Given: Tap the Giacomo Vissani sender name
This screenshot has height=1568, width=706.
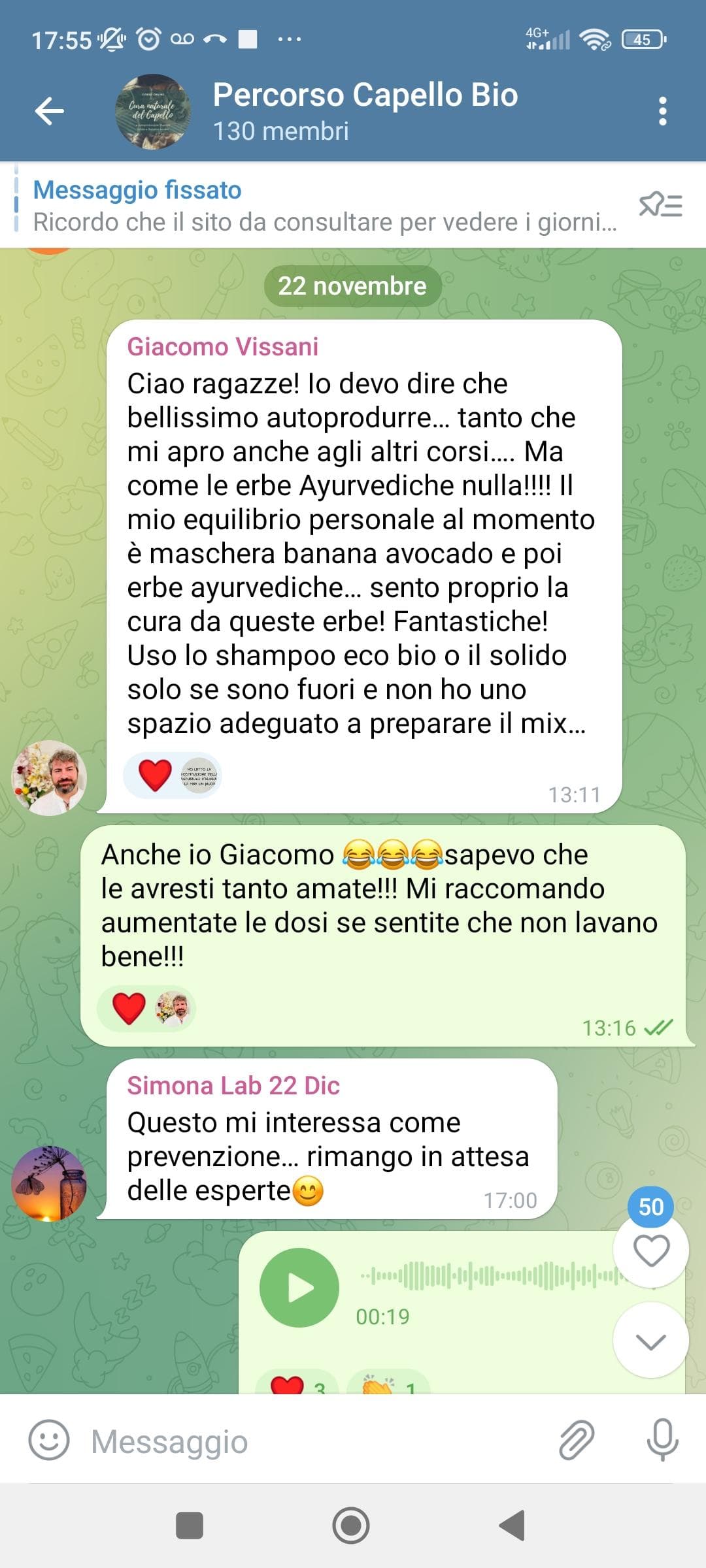Looking at the screenshot, I should tap(222, 346).
